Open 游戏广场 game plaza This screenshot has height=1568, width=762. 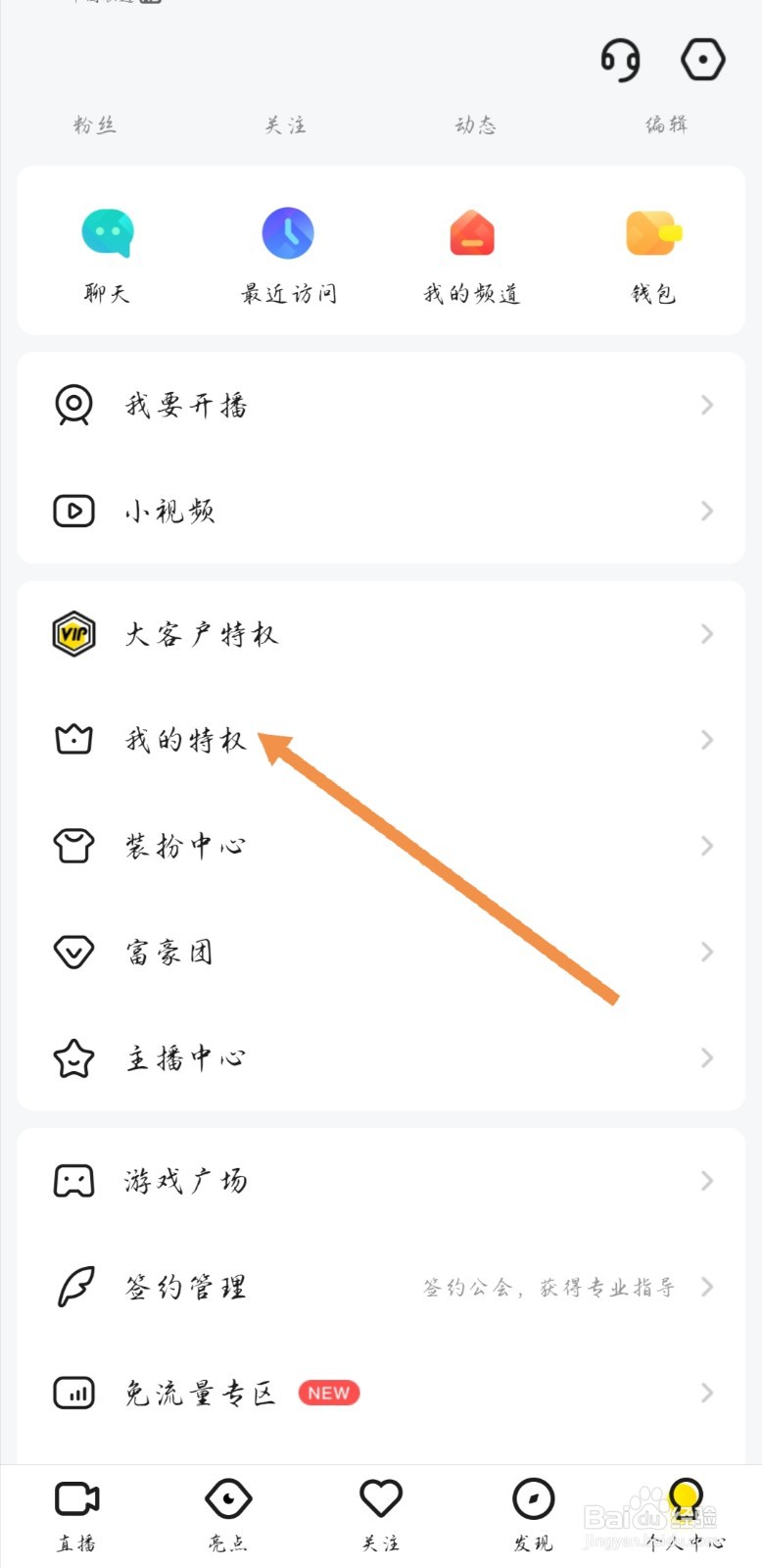(x=381, y=1181)
